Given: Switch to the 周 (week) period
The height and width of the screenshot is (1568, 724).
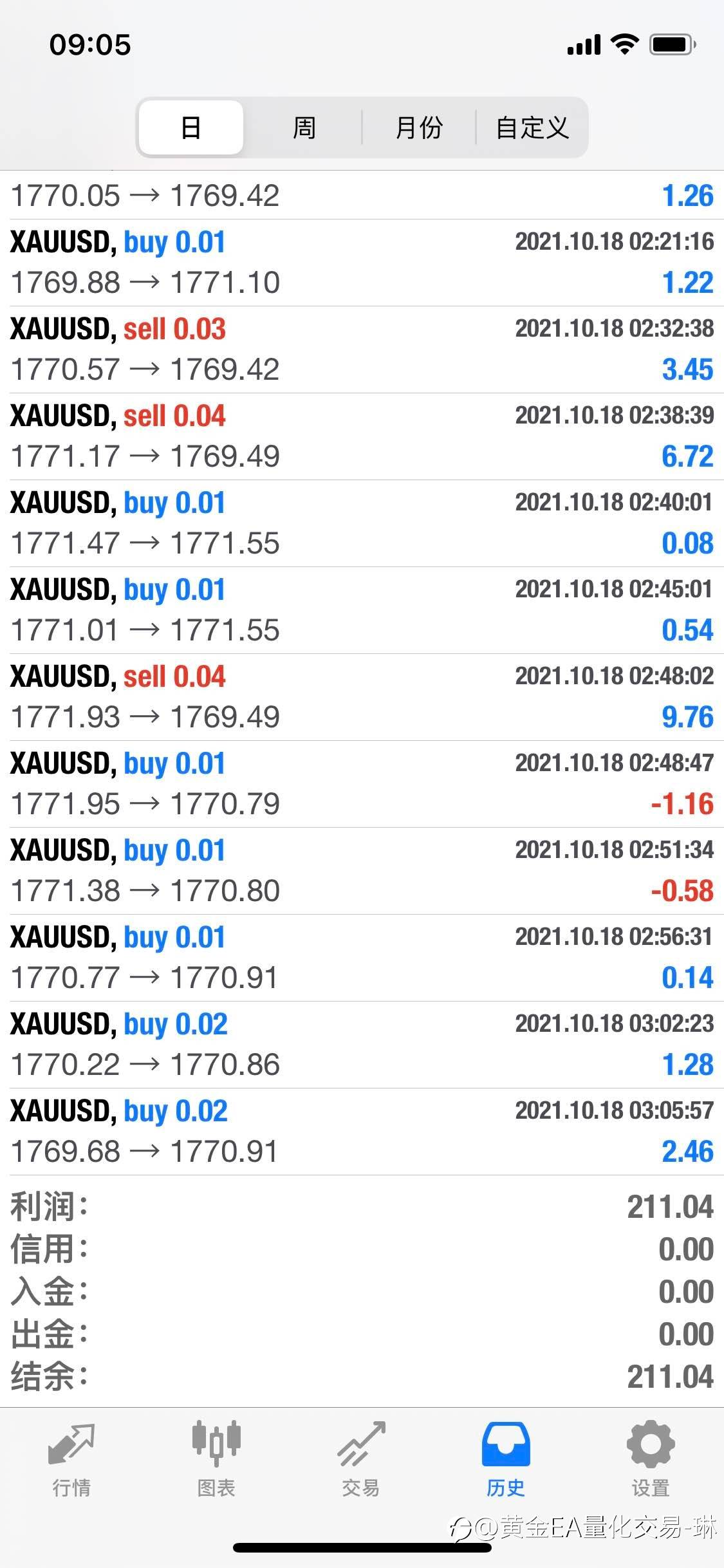Looking at the screenshot, I should [304, 127].
